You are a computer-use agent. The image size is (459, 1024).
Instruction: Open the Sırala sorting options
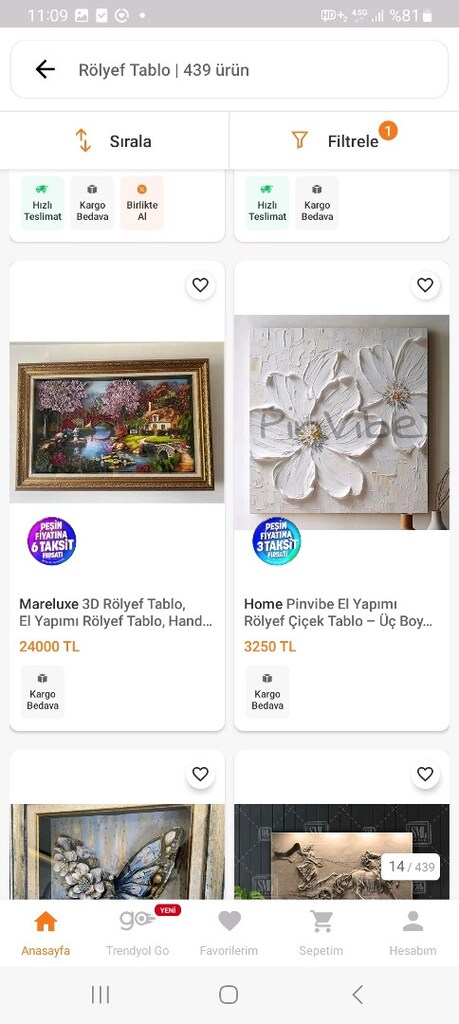(x=114, y=140)
